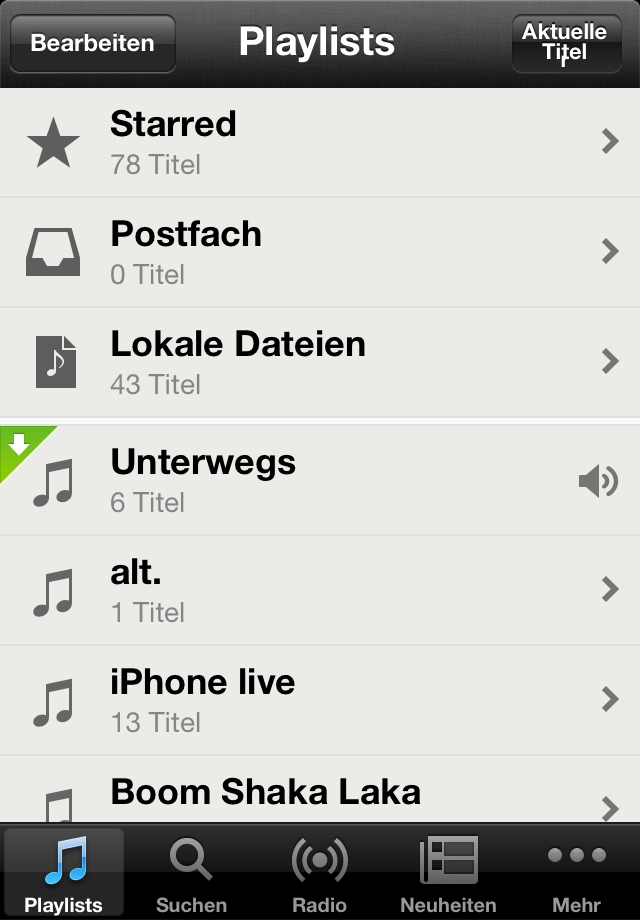Open the Unterwegs playlist
The height and width of the screenshot is (920, 640).
320,481
